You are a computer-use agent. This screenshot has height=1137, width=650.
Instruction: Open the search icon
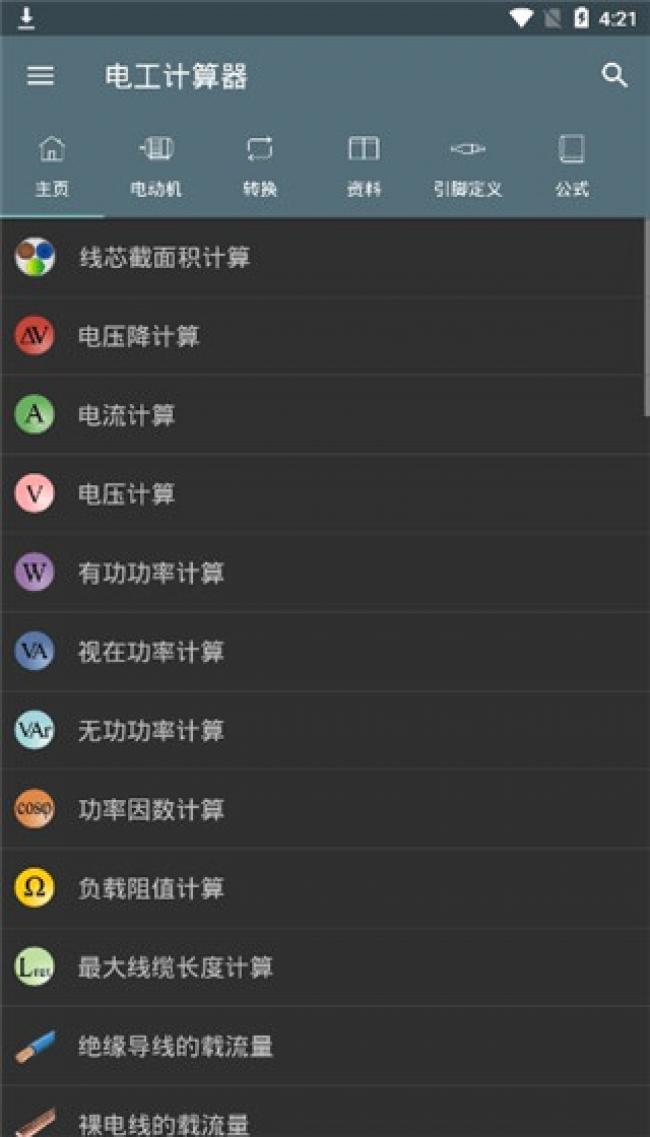614,76
